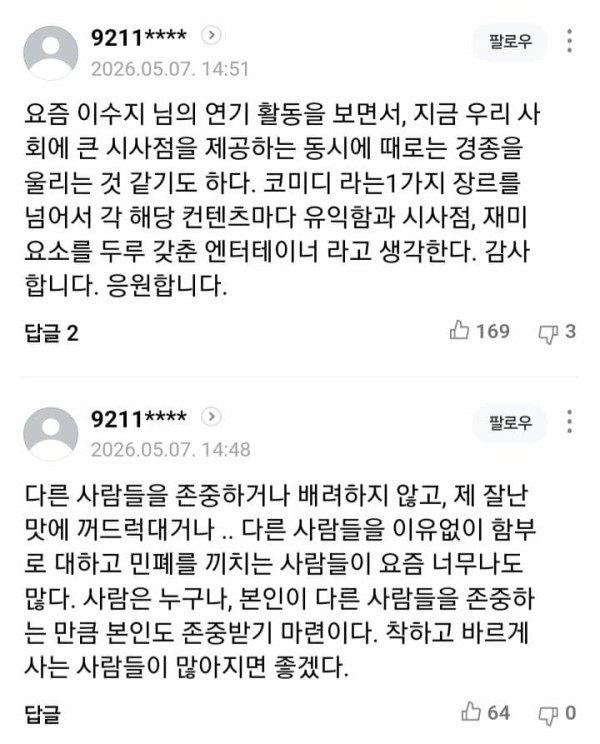The width and height of the screenshot is (600, 744).
Task: Follow the user of the 14:48 comment
Action: coord(510,423)
